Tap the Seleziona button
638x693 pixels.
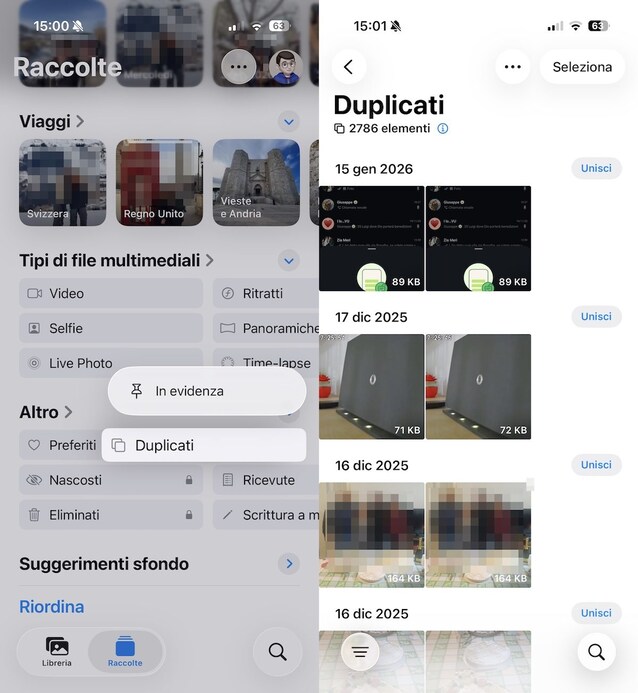[582, 67]
